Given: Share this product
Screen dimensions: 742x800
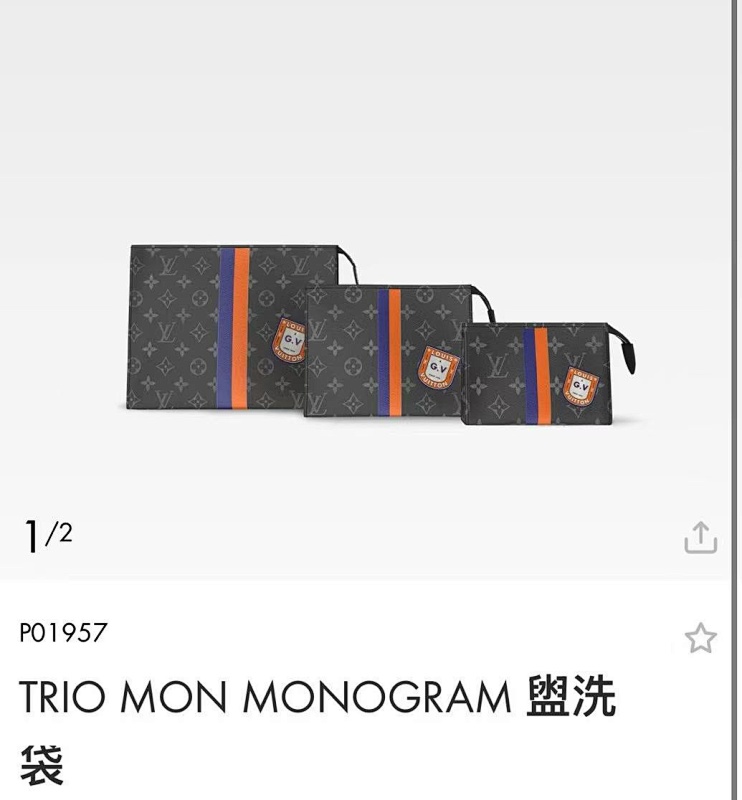Looking at the screenshot, I should (x=700, y=537).
